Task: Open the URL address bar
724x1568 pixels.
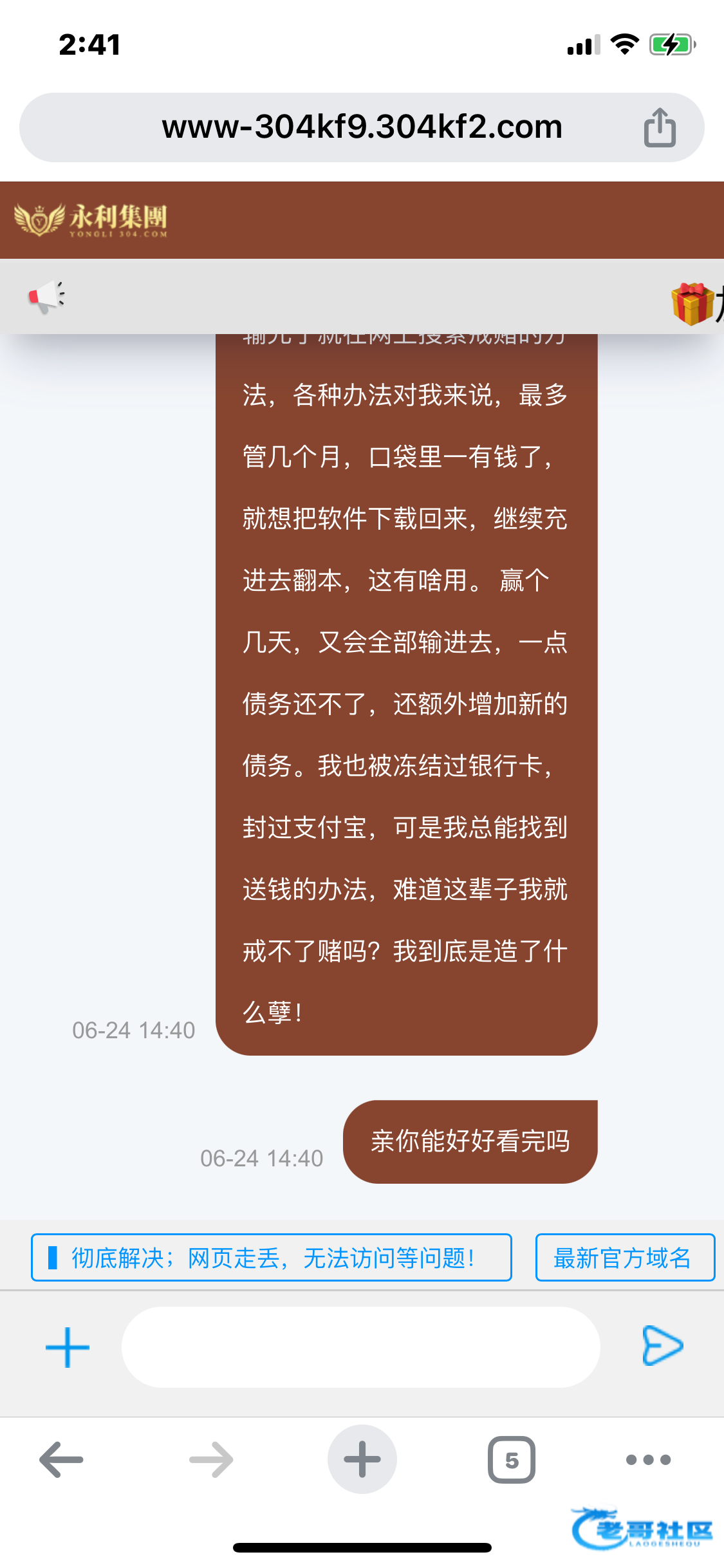Action: click(x=362, y=127)
